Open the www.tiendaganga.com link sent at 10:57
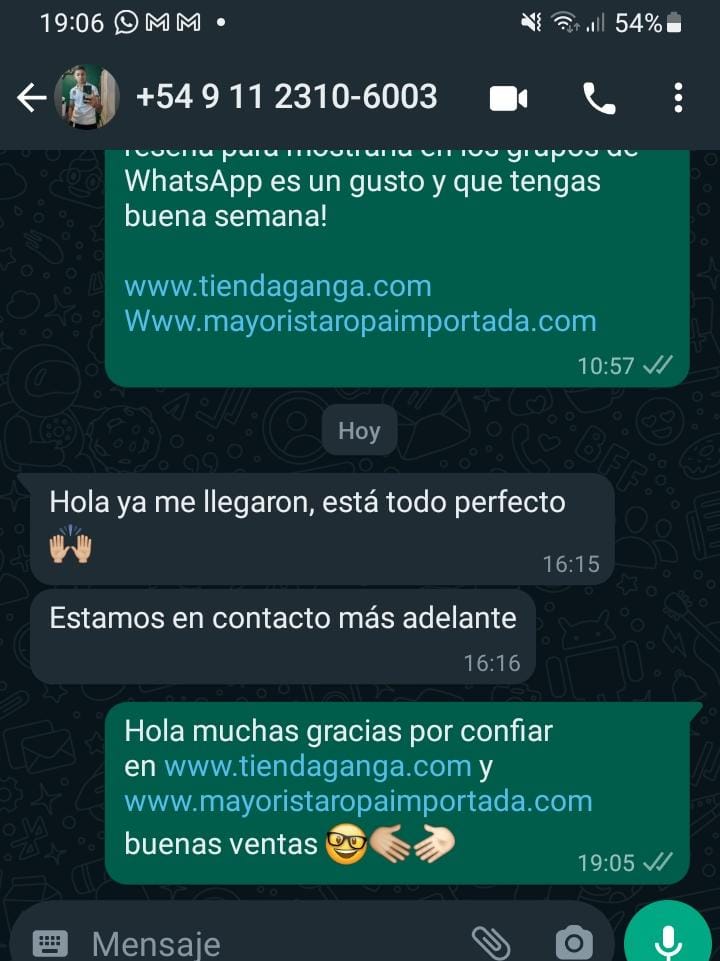The height and width of the screenshot is (961, 720). (x=278, y=286)
